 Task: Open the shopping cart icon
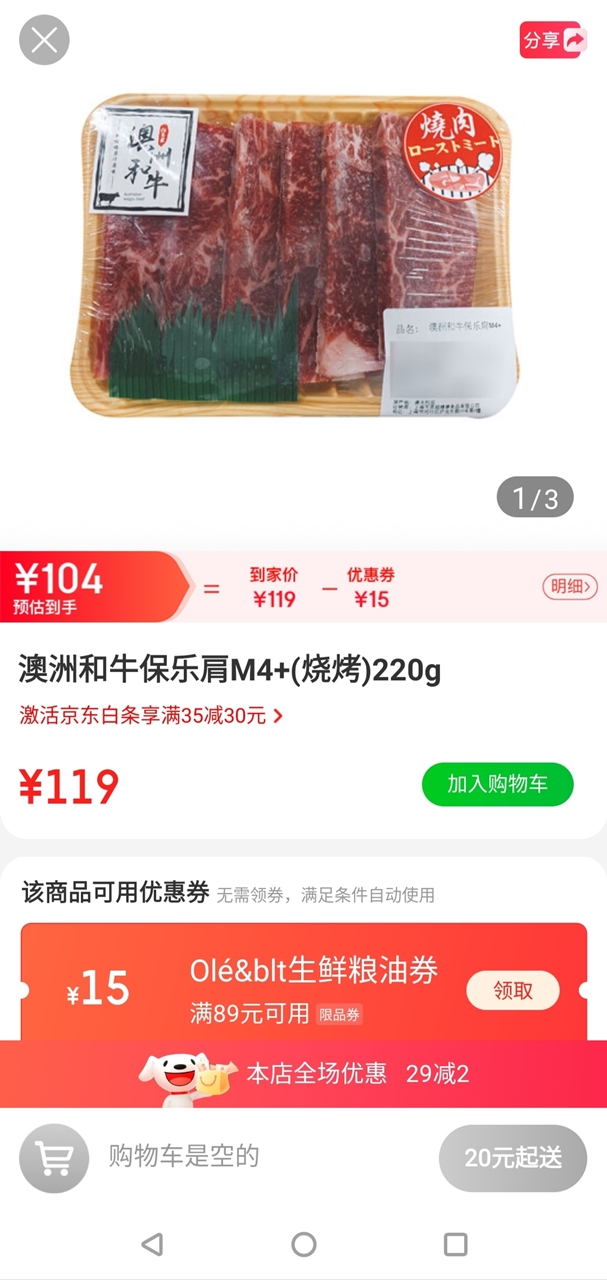(x=54, y=1158)
